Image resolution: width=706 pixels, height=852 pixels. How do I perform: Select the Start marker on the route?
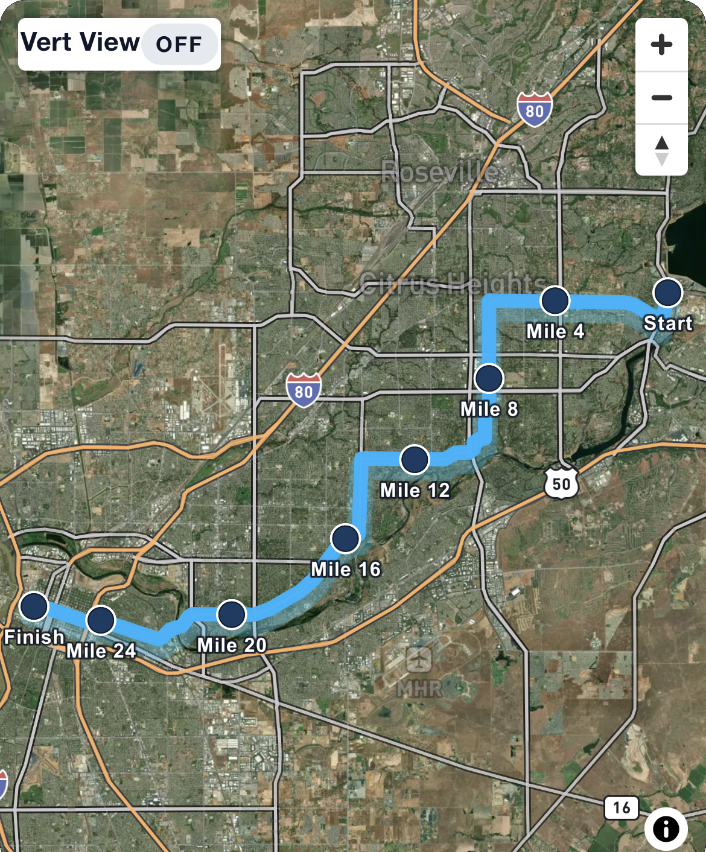667,293
